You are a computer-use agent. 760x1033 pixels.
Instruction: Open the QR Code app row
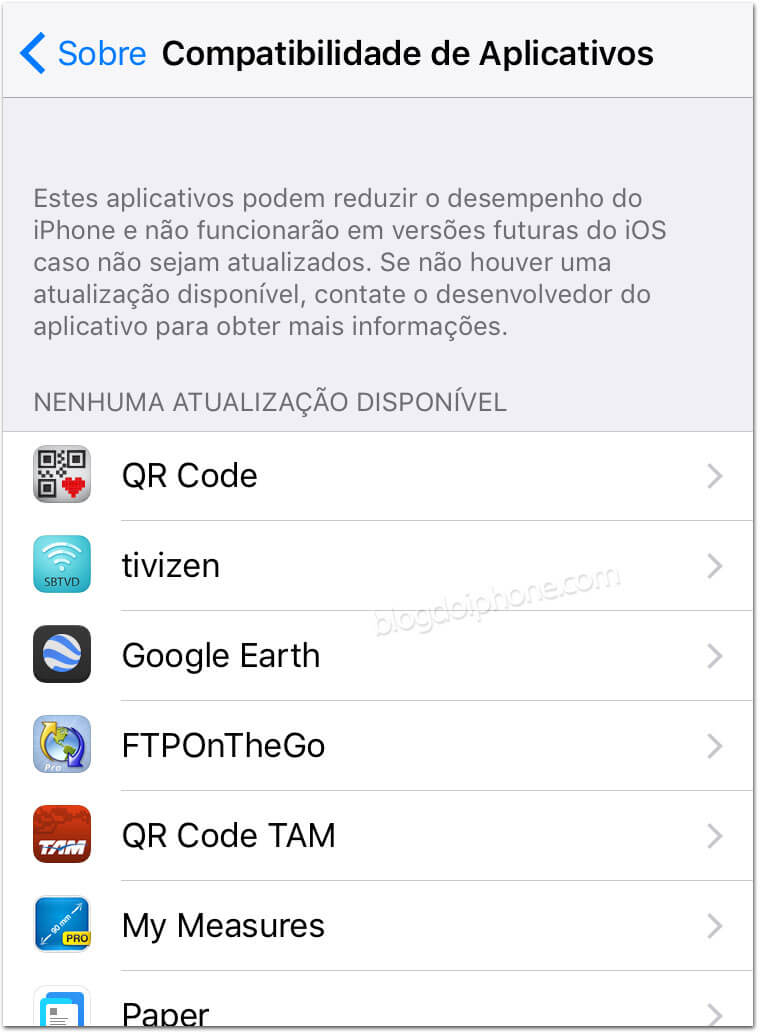pyautogui.click(x=380, y=476)
